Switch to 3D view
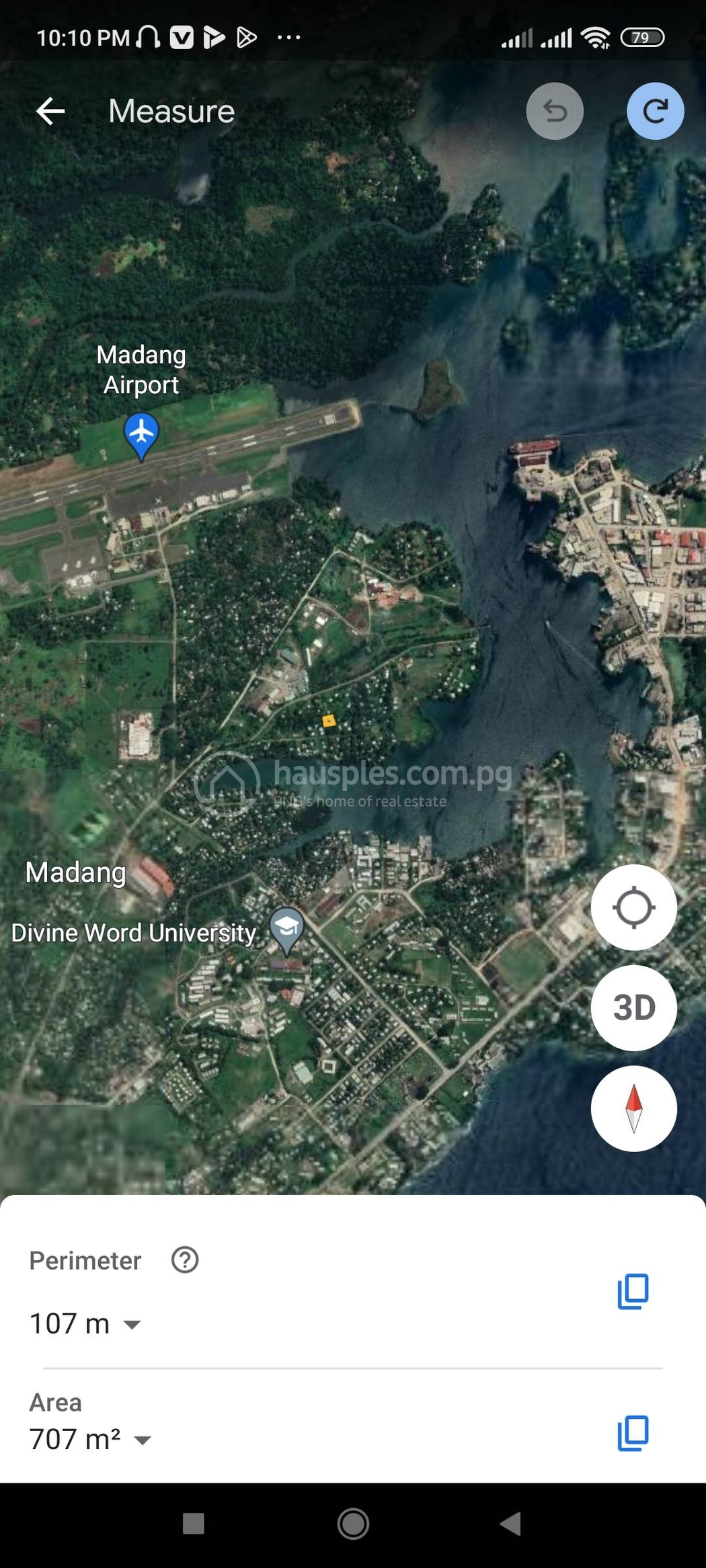Screen dimensions: 706x1568 coord(633,1008)
